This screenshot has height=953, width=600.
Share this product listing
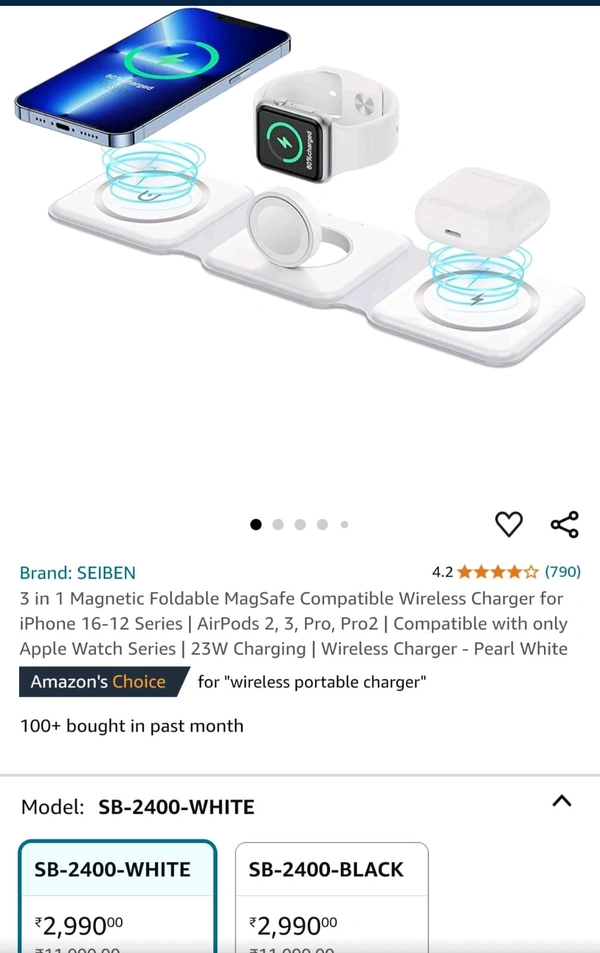(564, 524)
